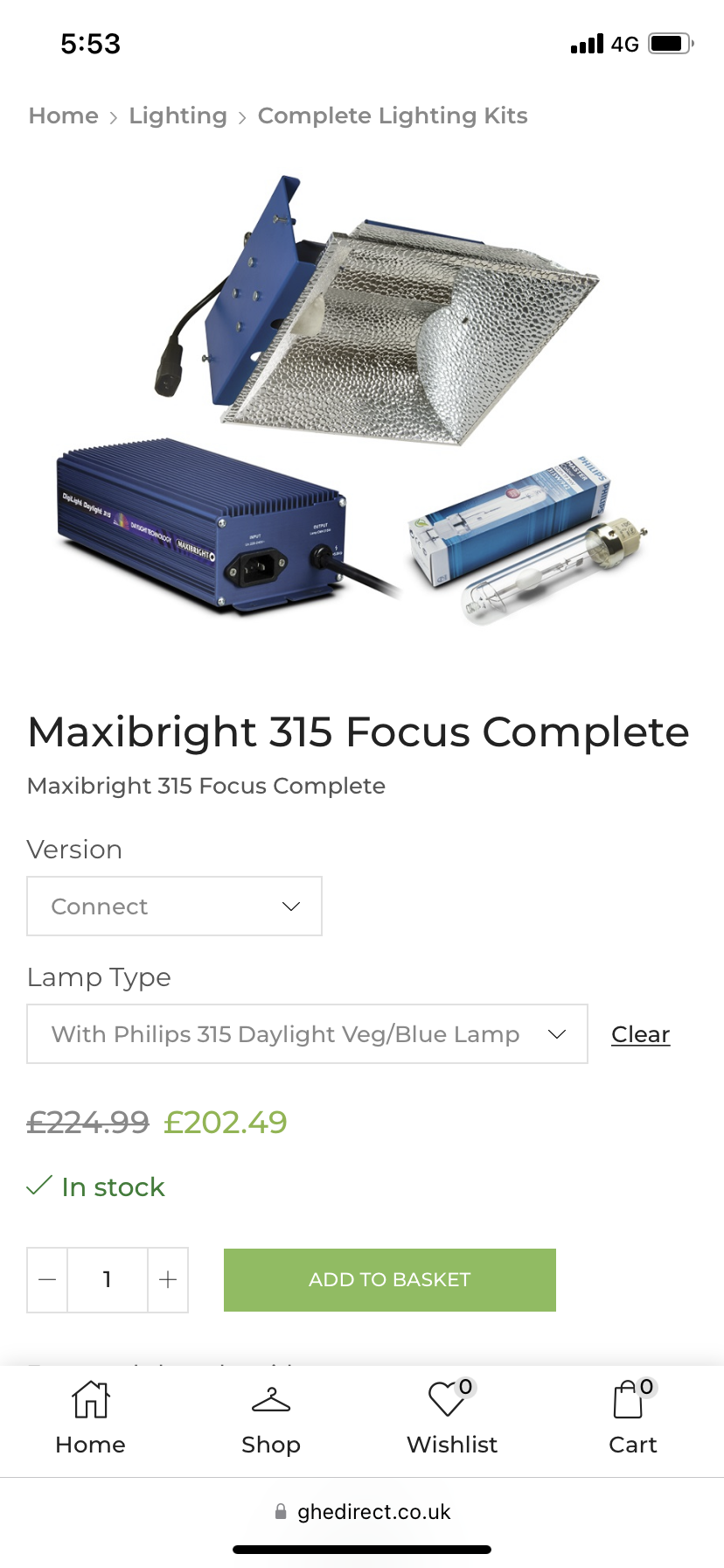Switch to the Home tab

[x=90, y=1417]
